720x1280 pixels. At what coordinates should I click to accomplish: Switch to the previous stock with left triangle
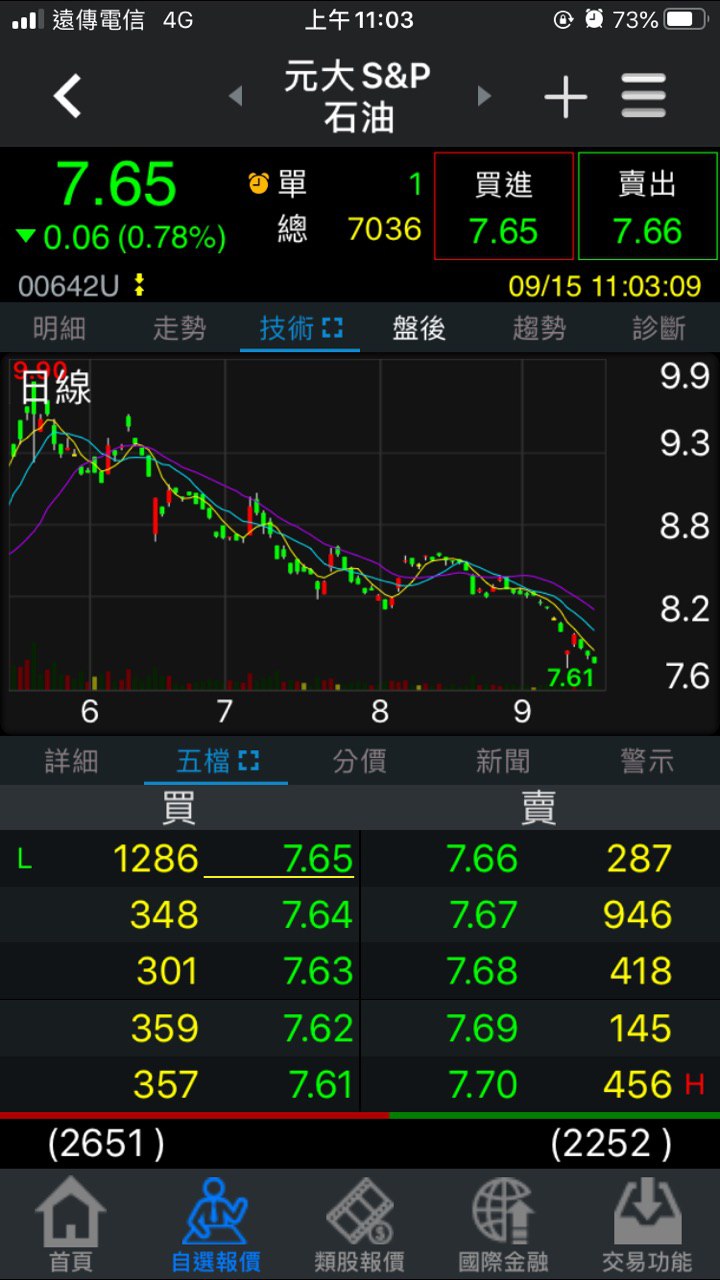pyautogui.click(x=236, y=97)
